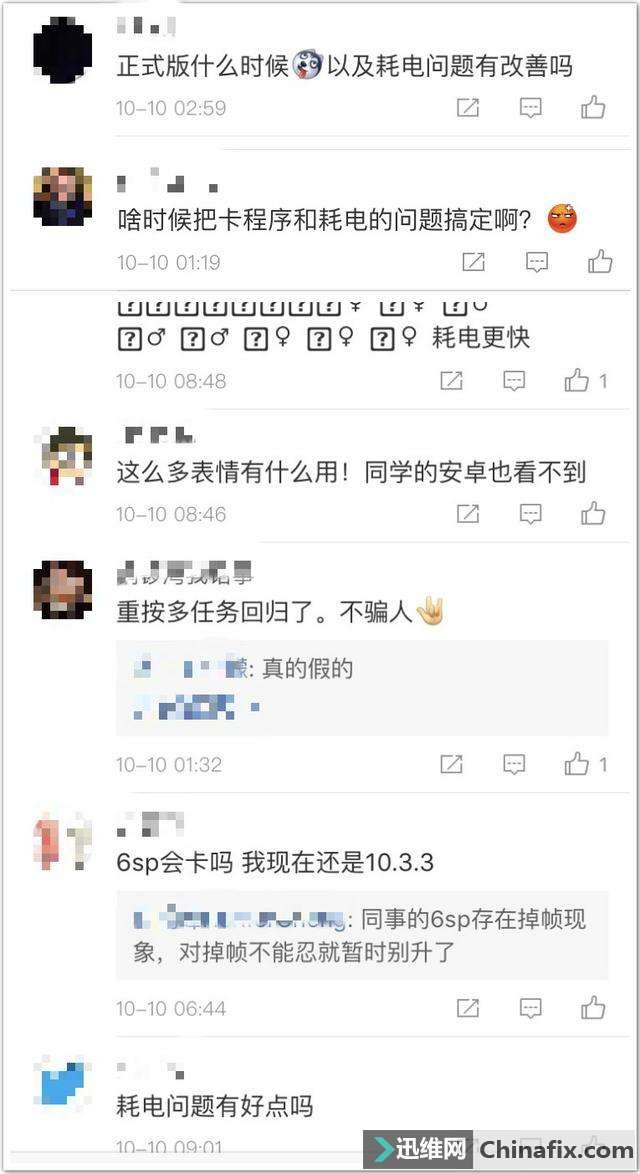Screen dimensions: 640x1174
Task: Like the 耗电更快 comment
Action: tap(585, 380)
